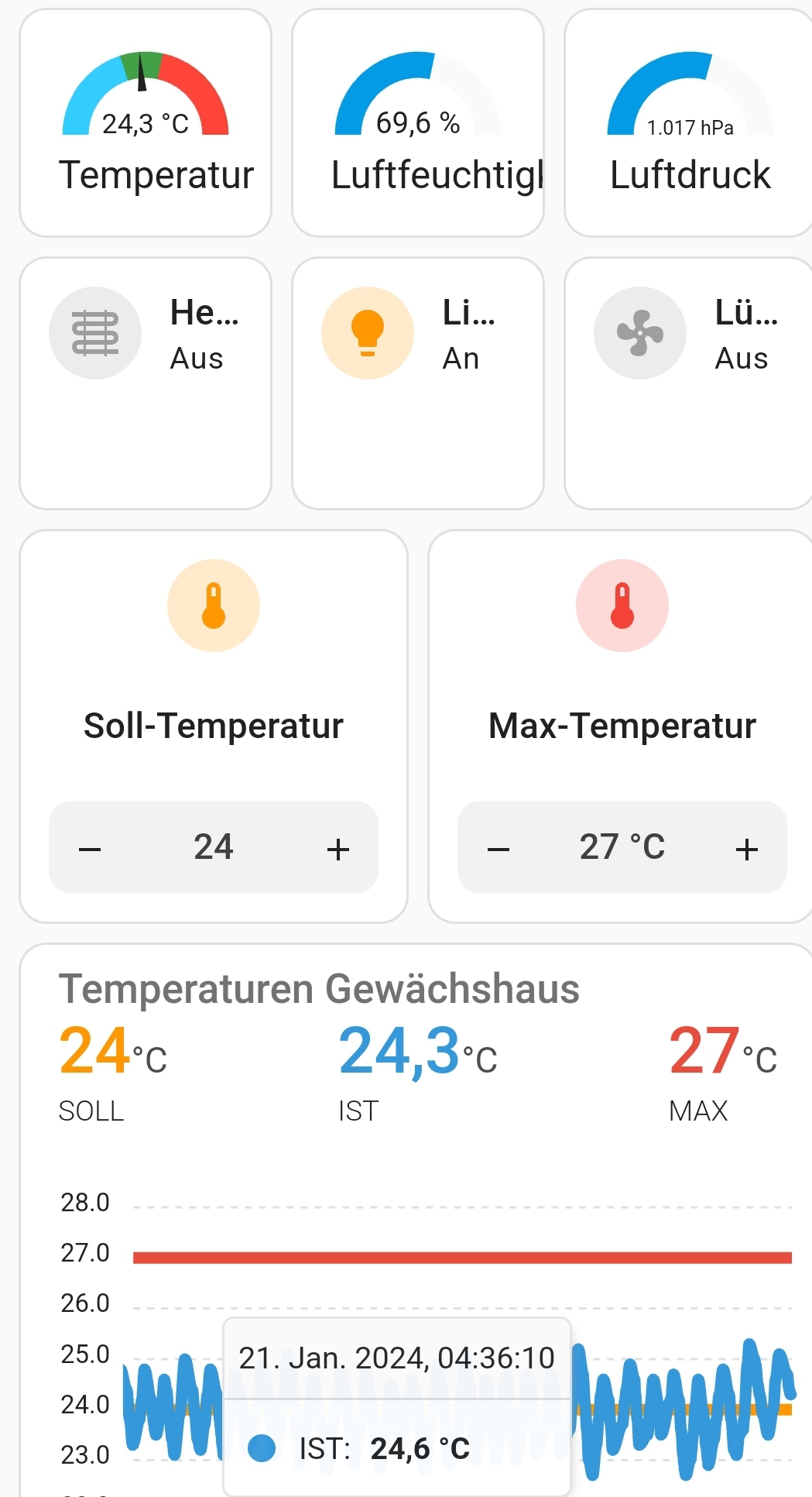Increase Soll-Temperatur with the plus button
The image size is (812, 1497).
337,848
